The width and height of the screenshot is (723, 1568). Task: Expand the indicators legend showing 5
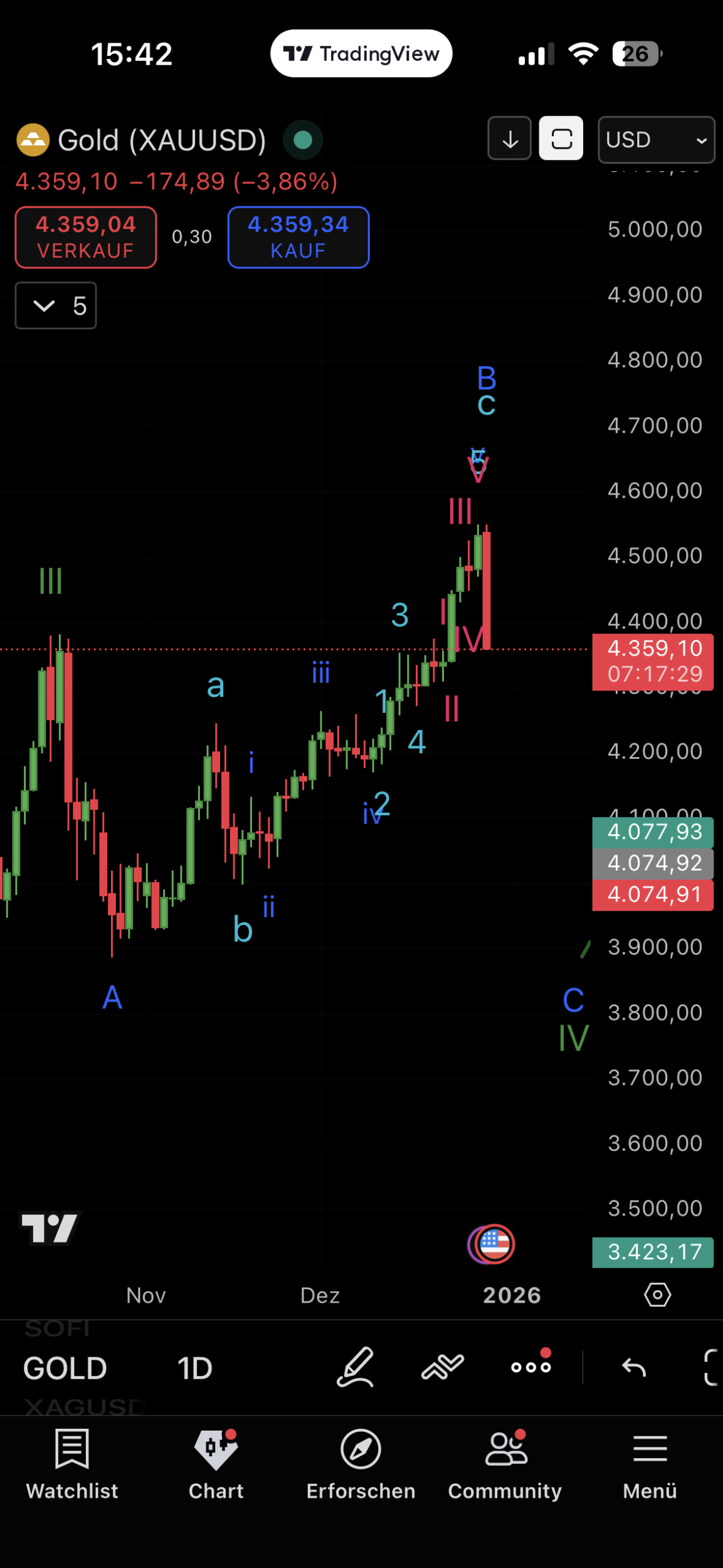(x=56, y=305)
